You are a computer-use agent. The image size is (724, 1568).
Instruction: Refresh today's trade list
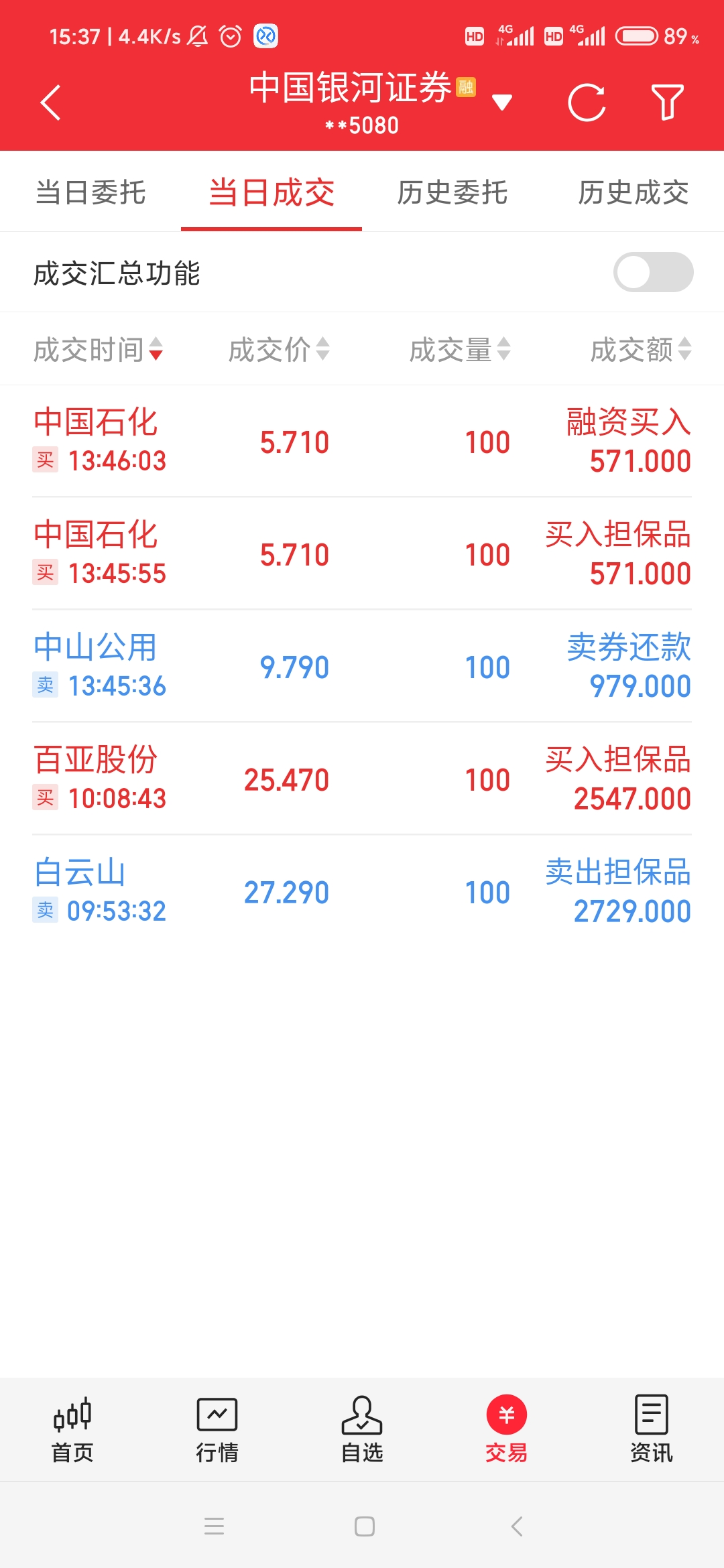click(x=587, y=103)
